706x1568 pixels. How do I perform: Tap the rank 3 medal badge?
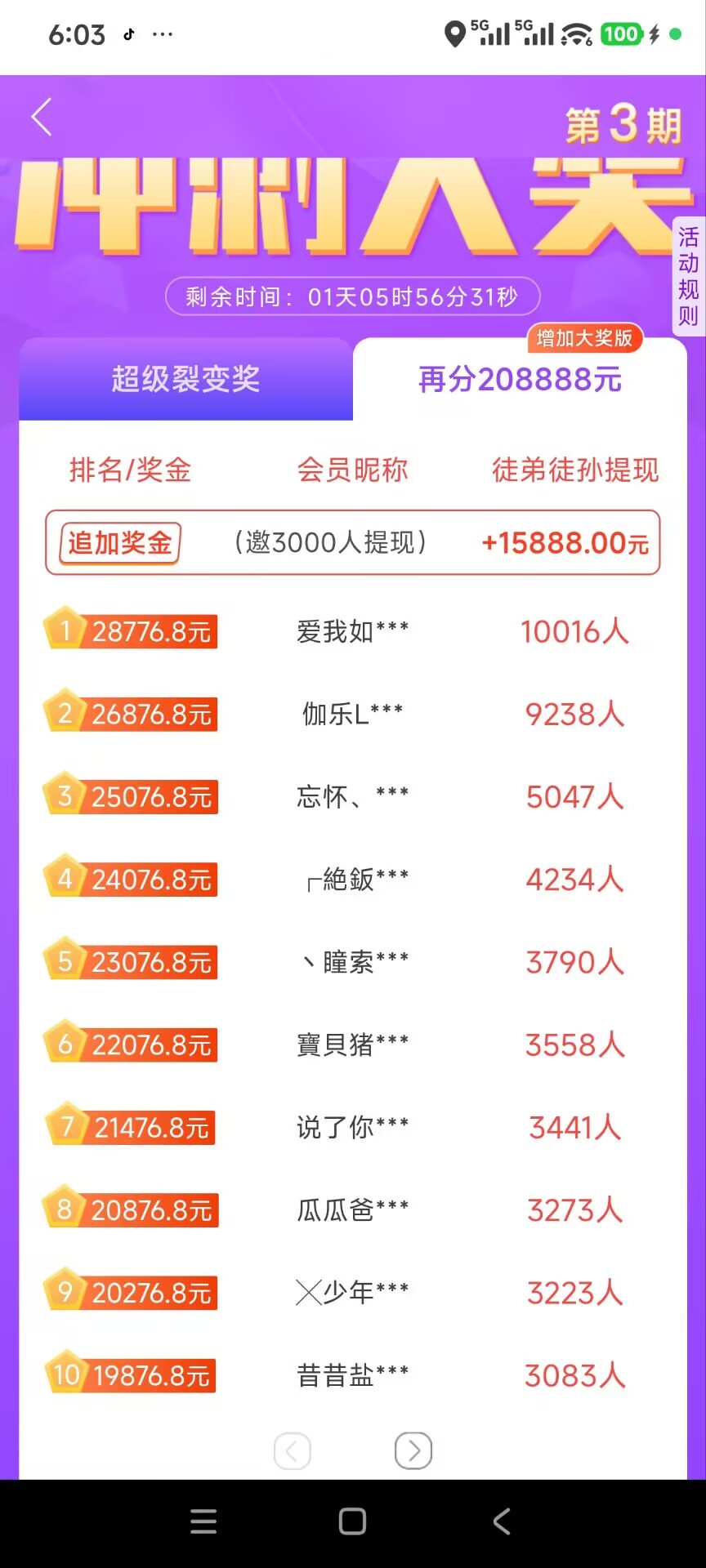point(64,796)
